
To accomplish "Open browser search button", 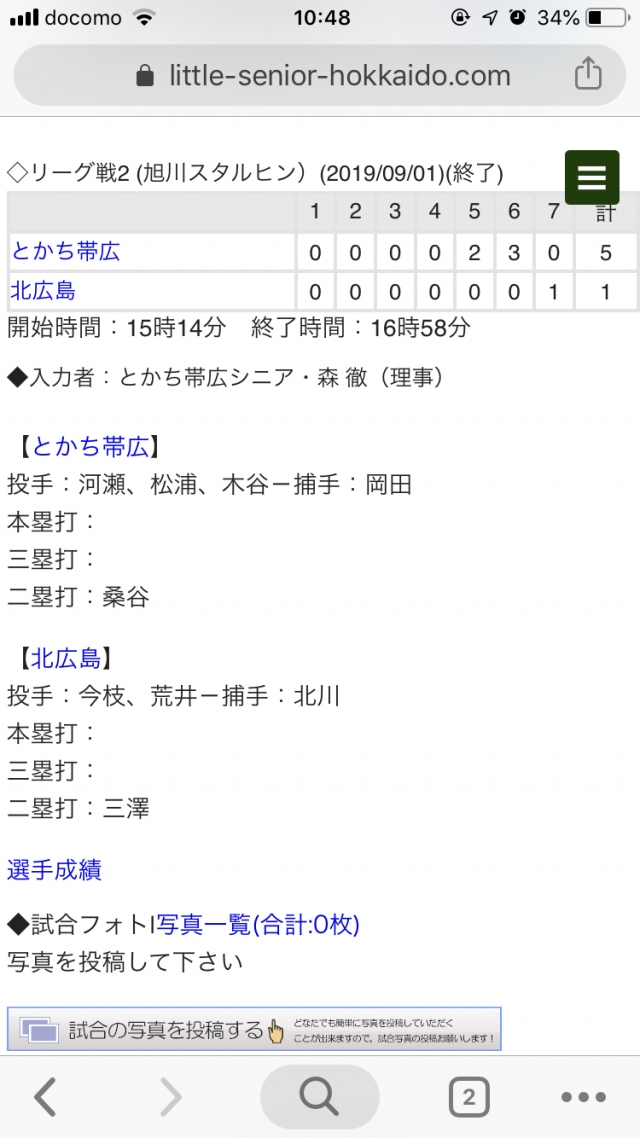I will coord(319,1098).
